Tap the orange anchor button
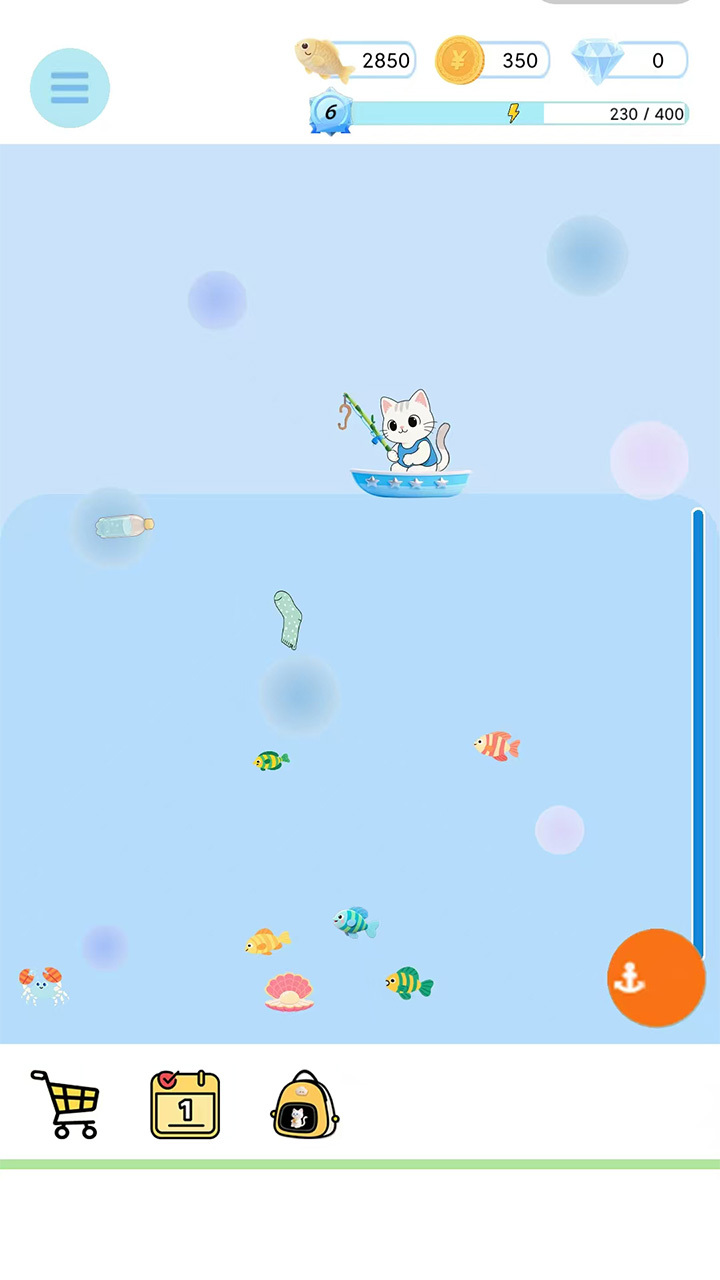The image size is (720, 1280). pyautogui.click(x=656, y=978)
